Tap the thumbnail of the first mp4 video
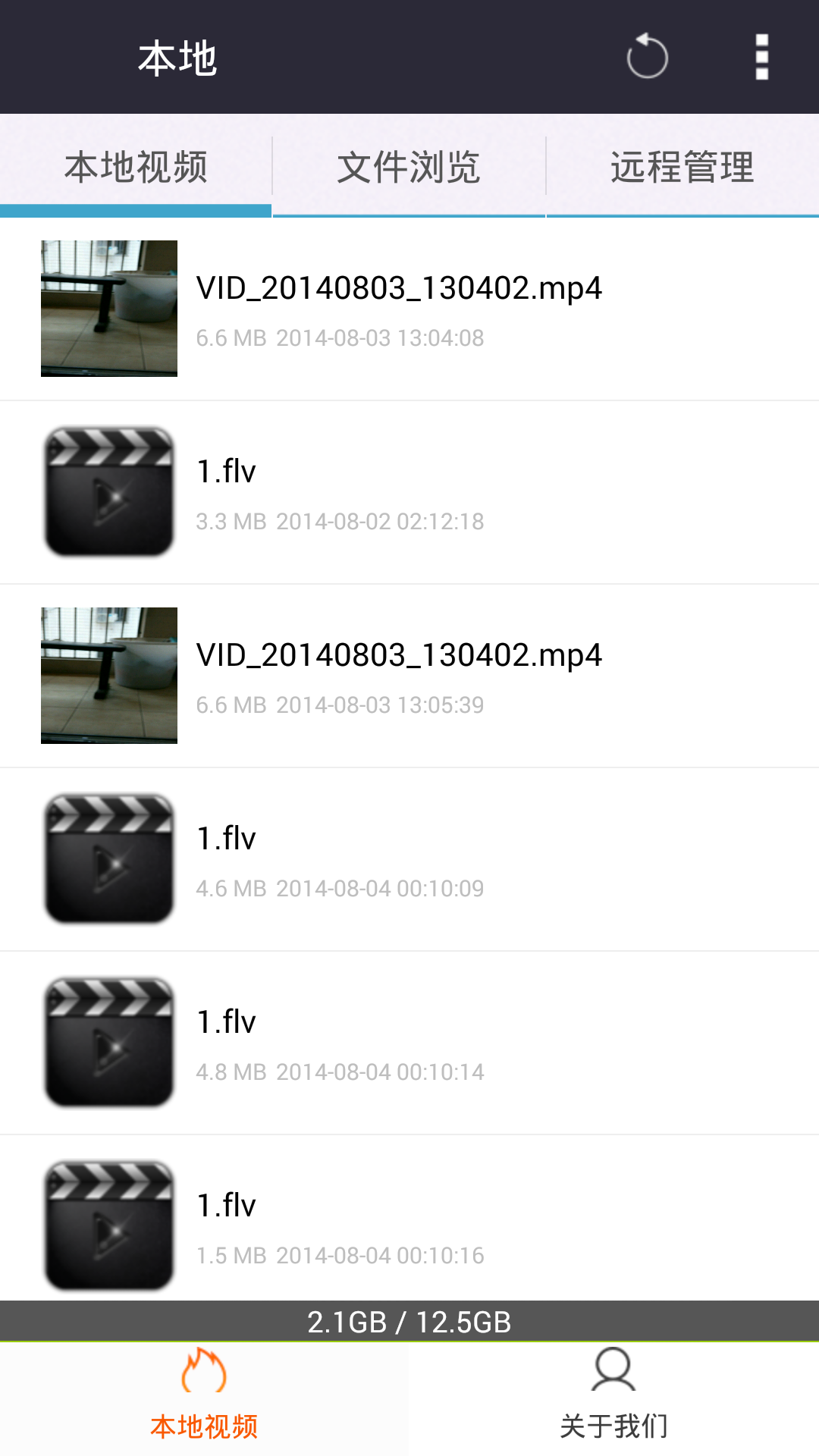Image resolution: width=819 pixels, height=1456 pixels. point(108,308)
